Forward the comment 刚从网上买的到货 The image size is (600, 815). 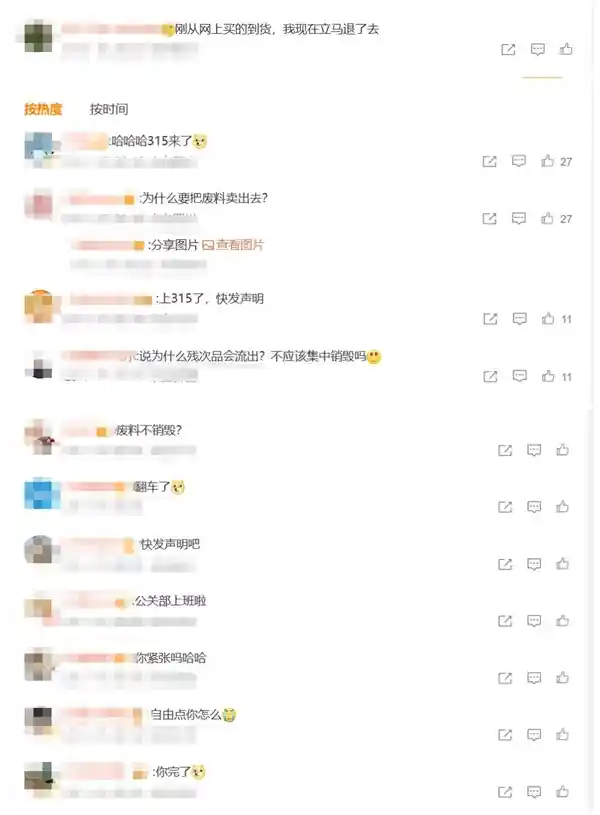point(508,49)
